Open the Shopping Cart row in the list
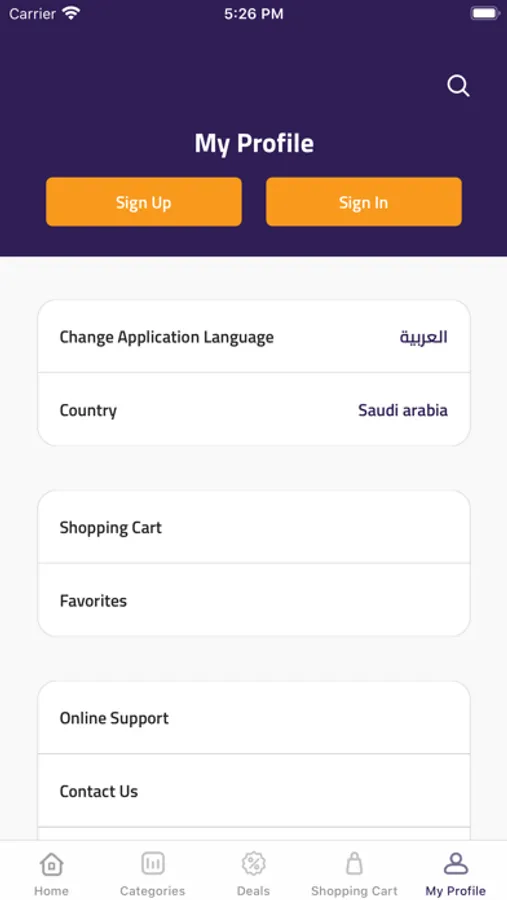The image size is (507, 900). (254, 527)
